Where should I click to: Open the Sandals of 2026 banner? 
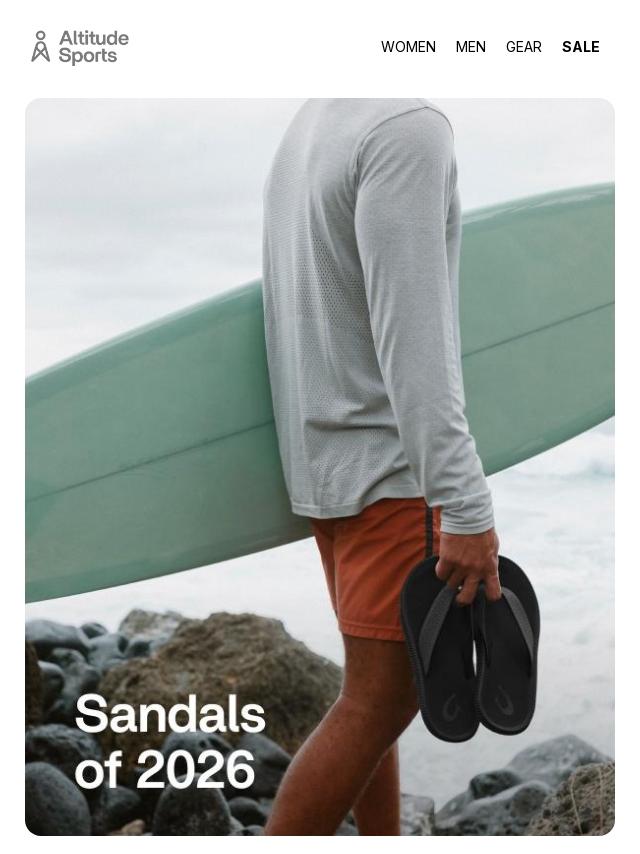(320, 466)
